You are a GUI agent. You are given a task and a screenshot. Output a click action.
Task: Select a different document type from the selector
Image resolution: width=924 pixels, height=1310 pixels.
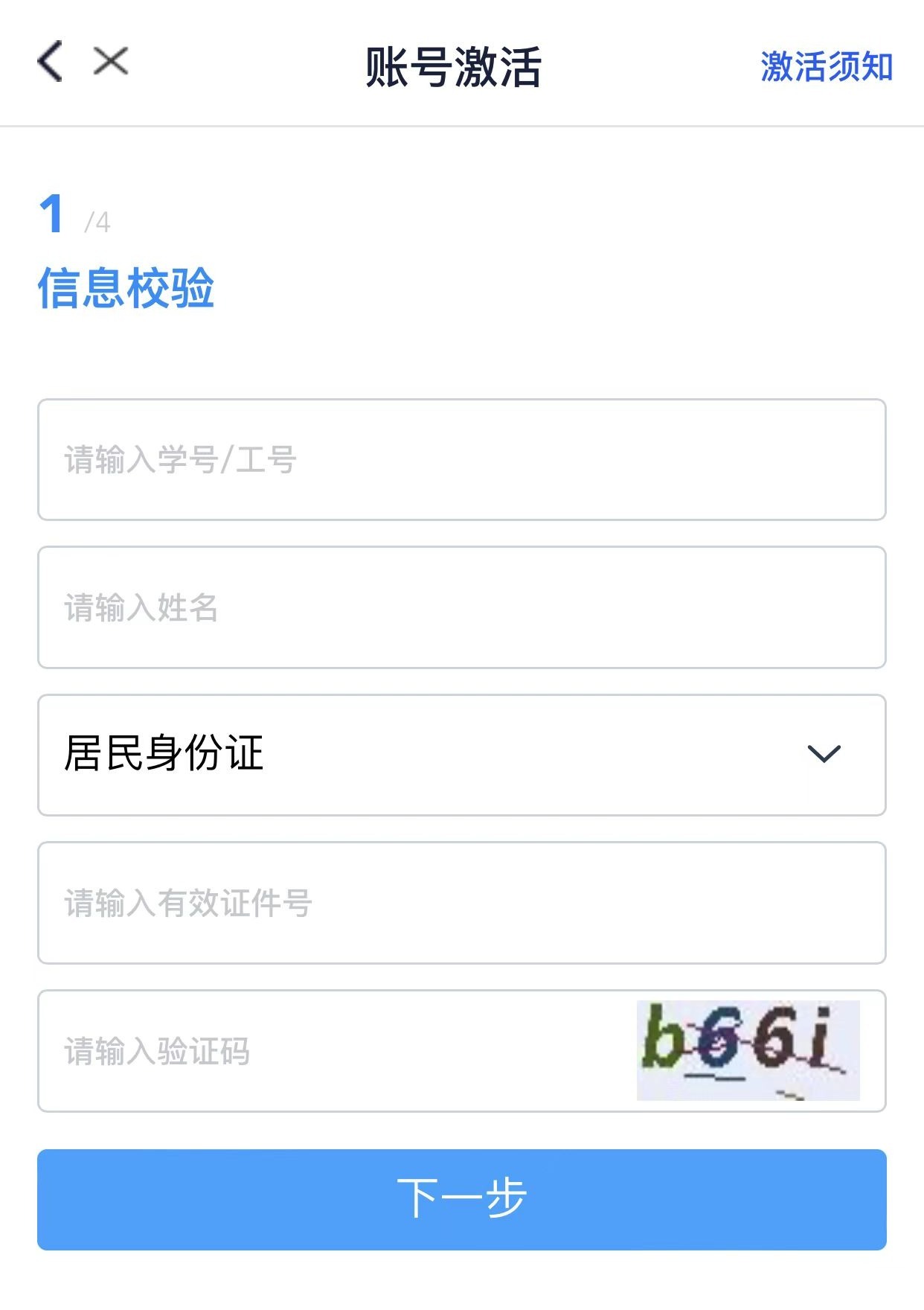(x=461, y=754)
